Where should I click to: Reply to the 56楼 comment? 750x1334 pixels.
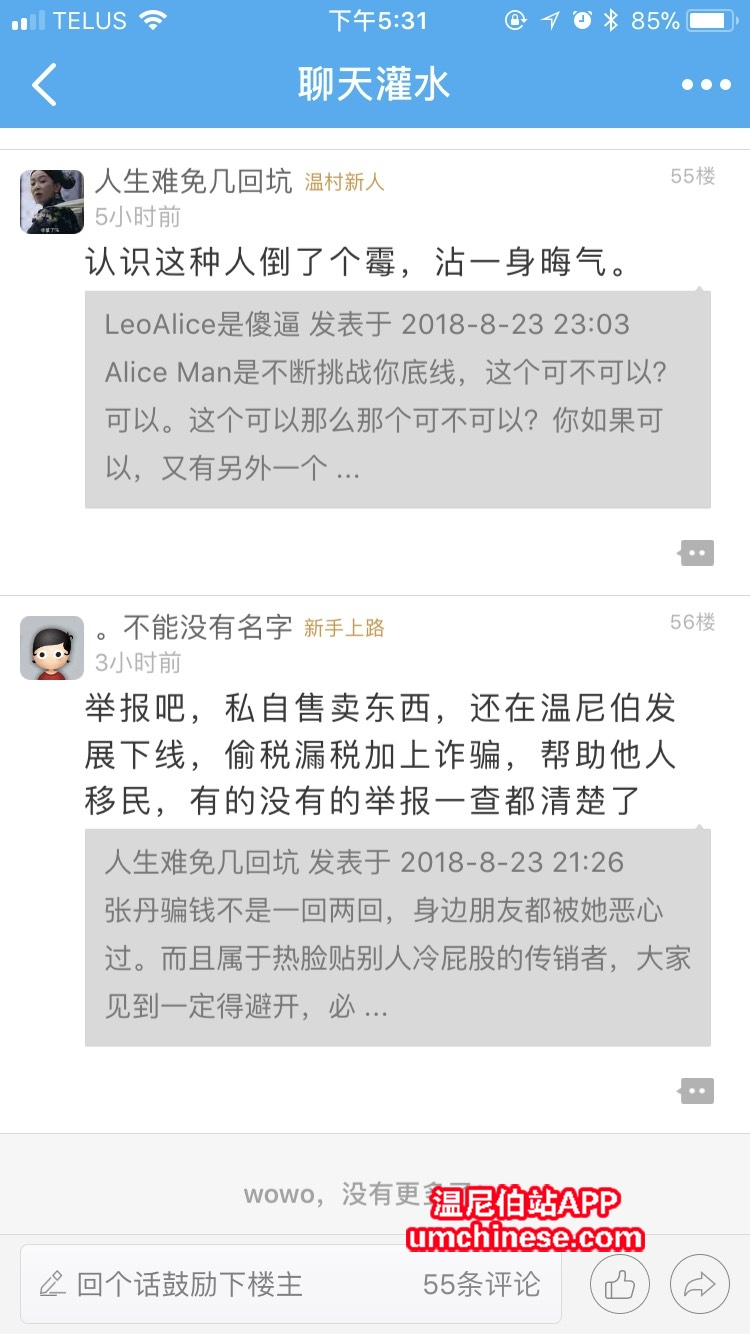(697, 1091)
